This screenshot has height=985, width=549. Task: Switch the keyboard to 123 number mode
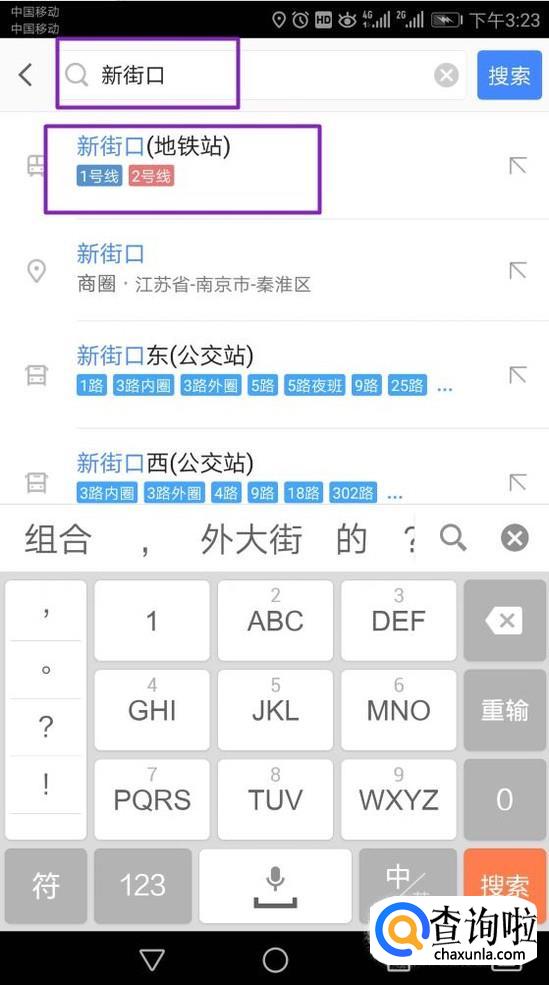(143, 886)
